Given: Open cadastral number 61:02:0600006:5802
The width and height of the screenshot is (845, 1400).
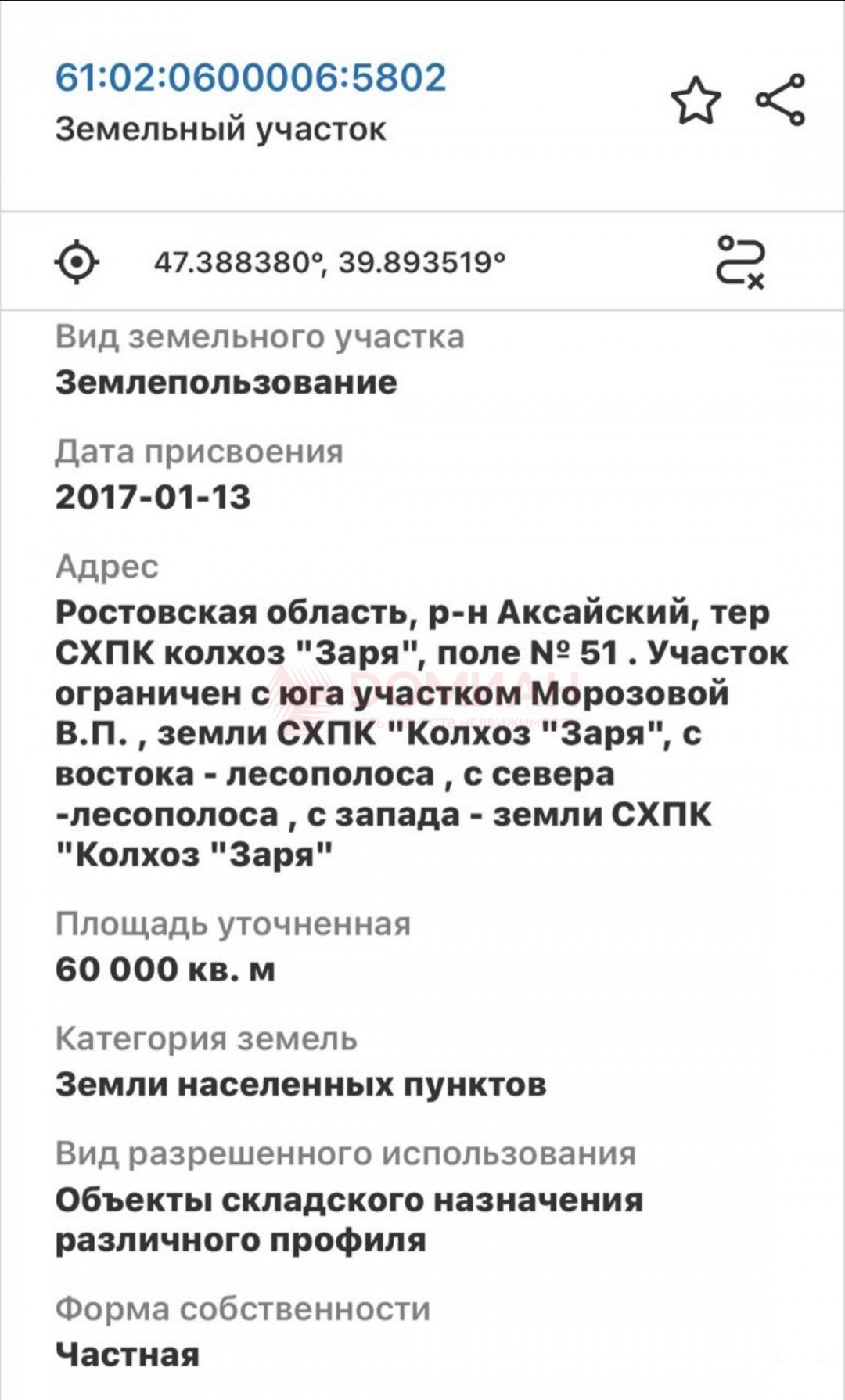Looking at the screenshot, I should 250,77.
